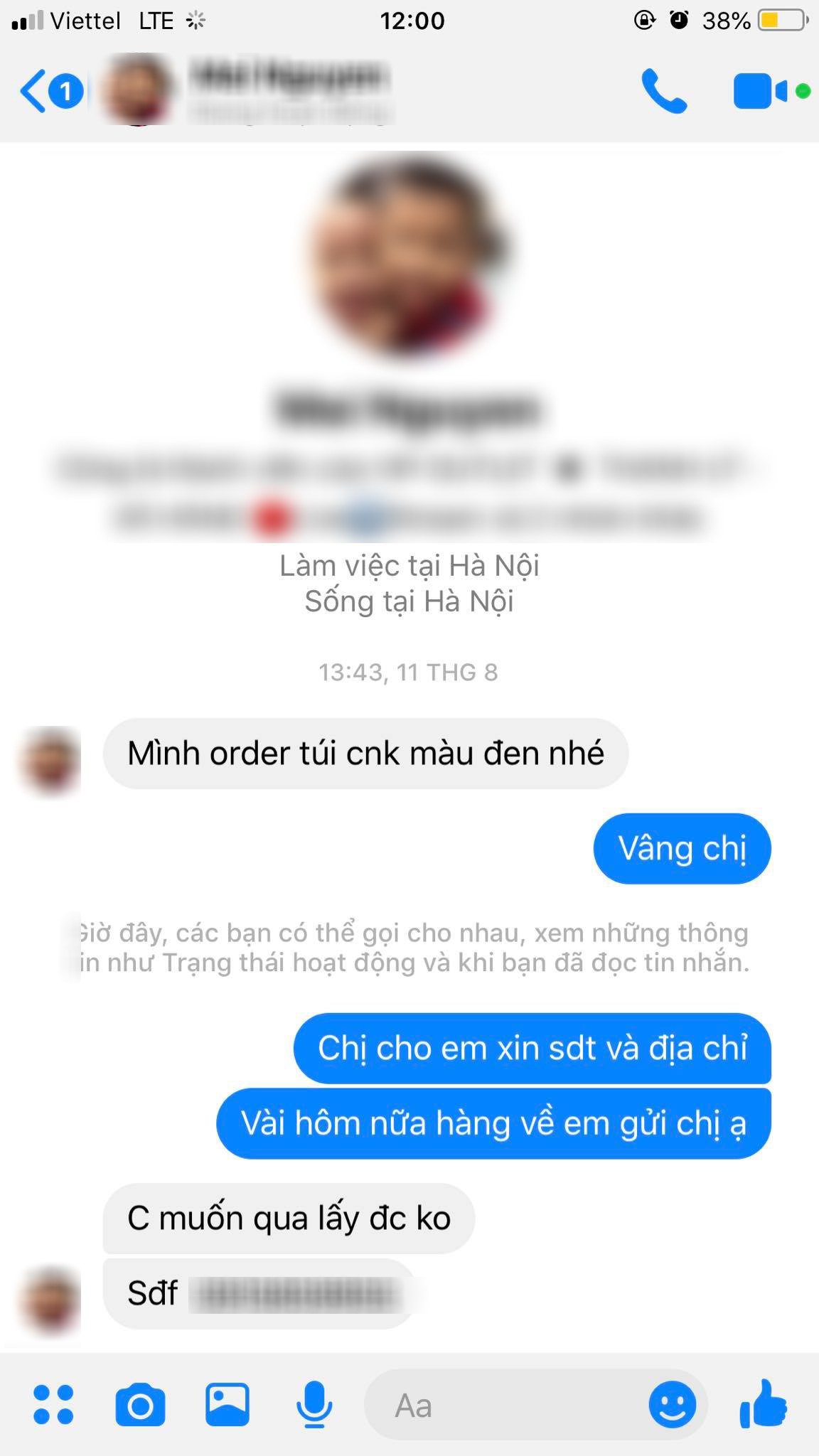Start a video call with this contact
This screenshot has height=1456, width=819.
(x=760, y=91)
